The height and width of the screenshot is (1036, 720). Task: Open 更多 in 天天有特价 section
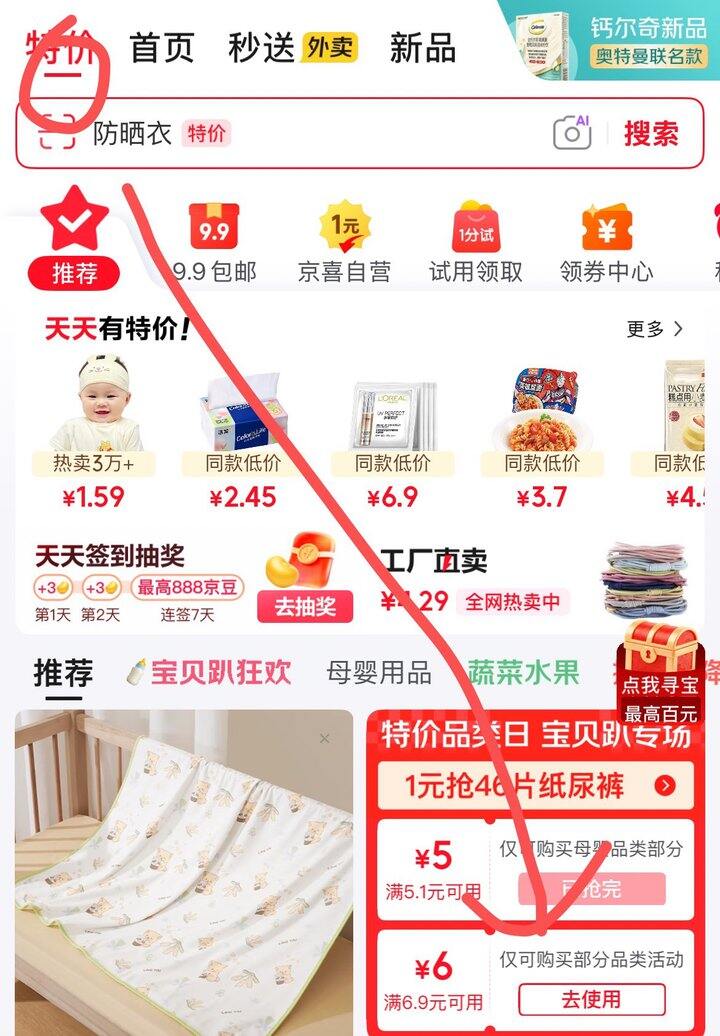655,329
